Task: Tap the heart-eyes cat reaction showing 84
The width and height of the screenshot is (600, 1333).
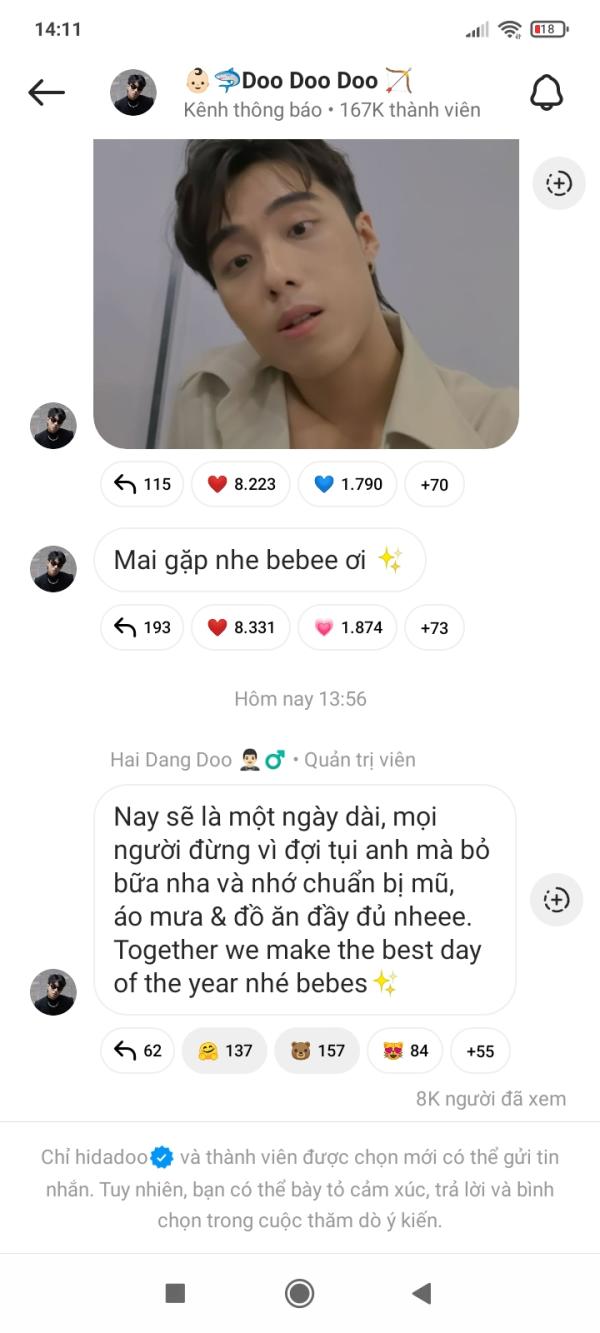Action: pyautogui.click(x=405, y=1051)
